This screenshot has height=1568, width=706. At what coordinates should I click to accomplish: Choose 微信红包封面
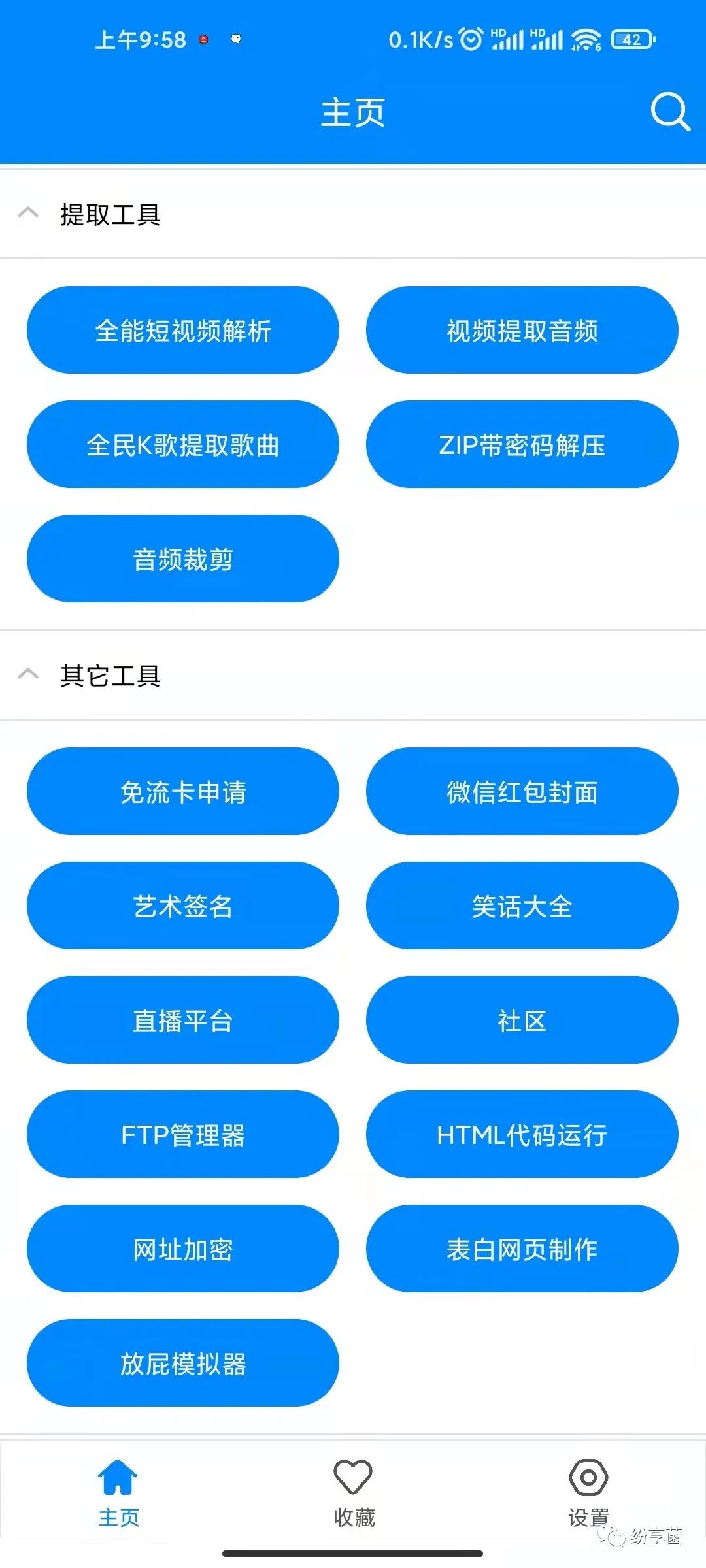pos(522,792)
